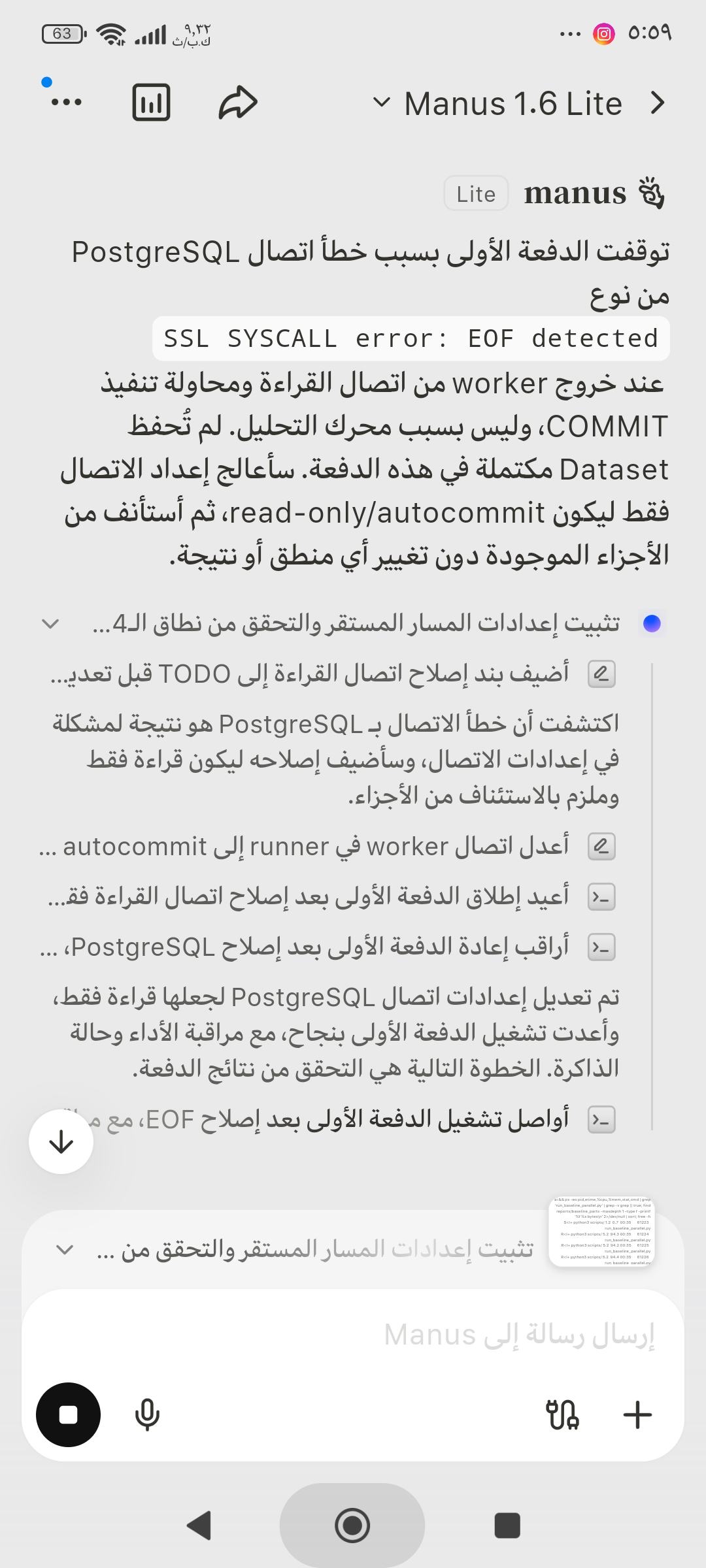Go to the home screen via the system home button
Viewport: 706px width, 1568px height.
[352, 1526]
